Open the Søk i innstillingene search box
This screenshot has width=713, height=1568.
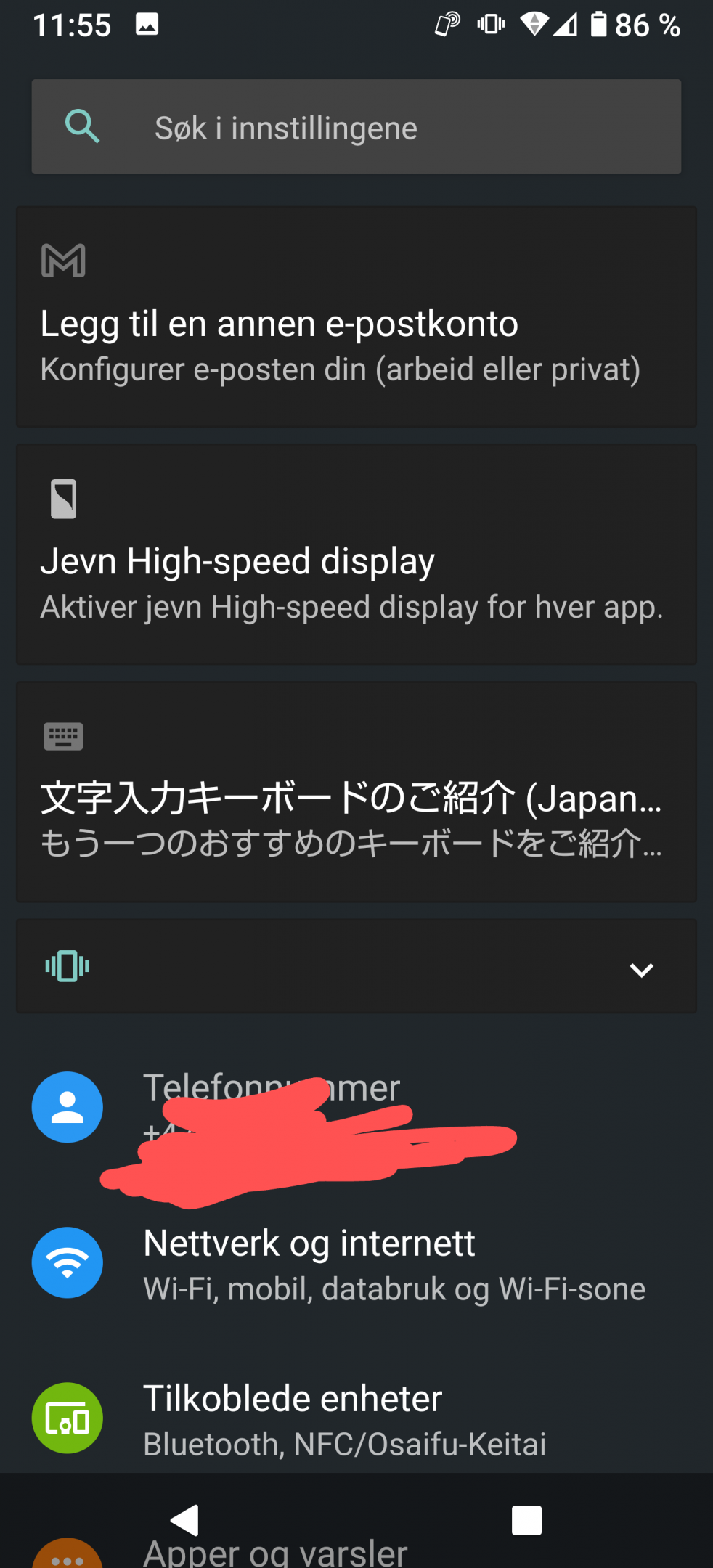[x=356, y=127]
